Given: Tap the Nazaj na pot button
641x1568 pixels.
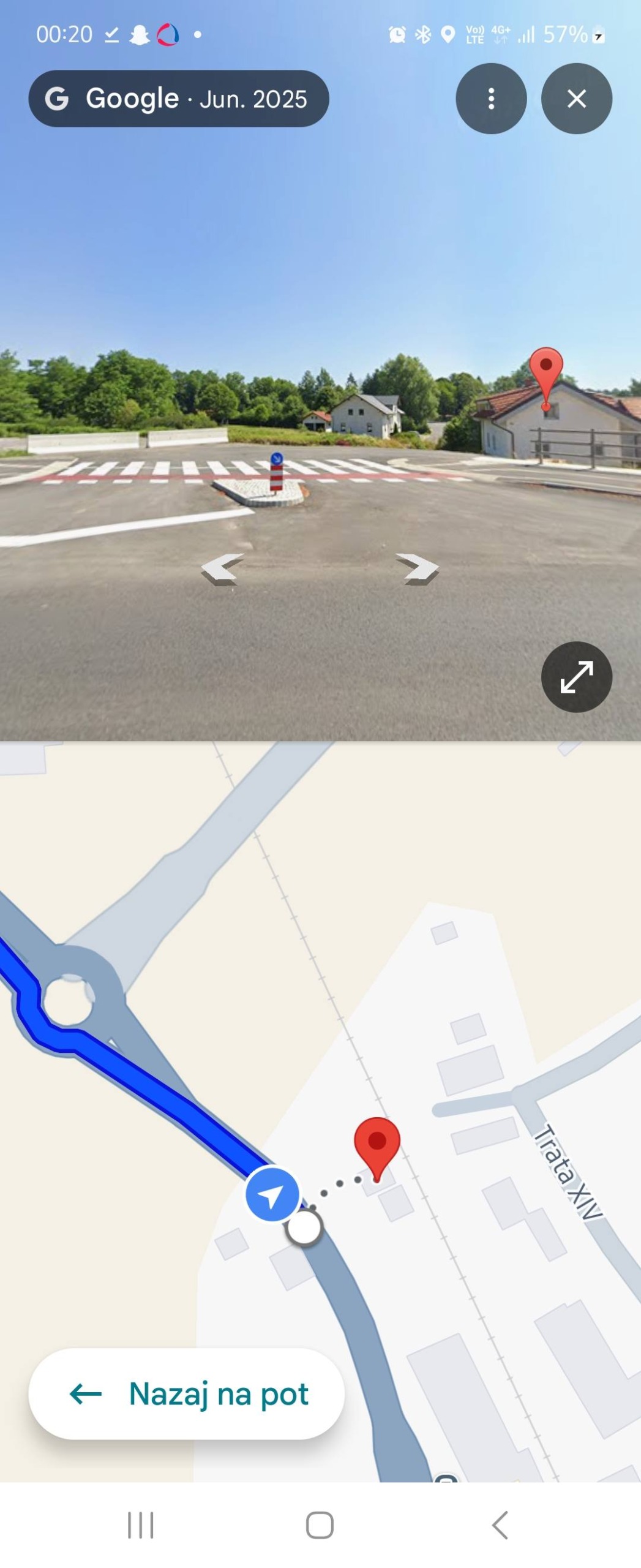Looking at the screenshot, I should tap(186, 1393).
